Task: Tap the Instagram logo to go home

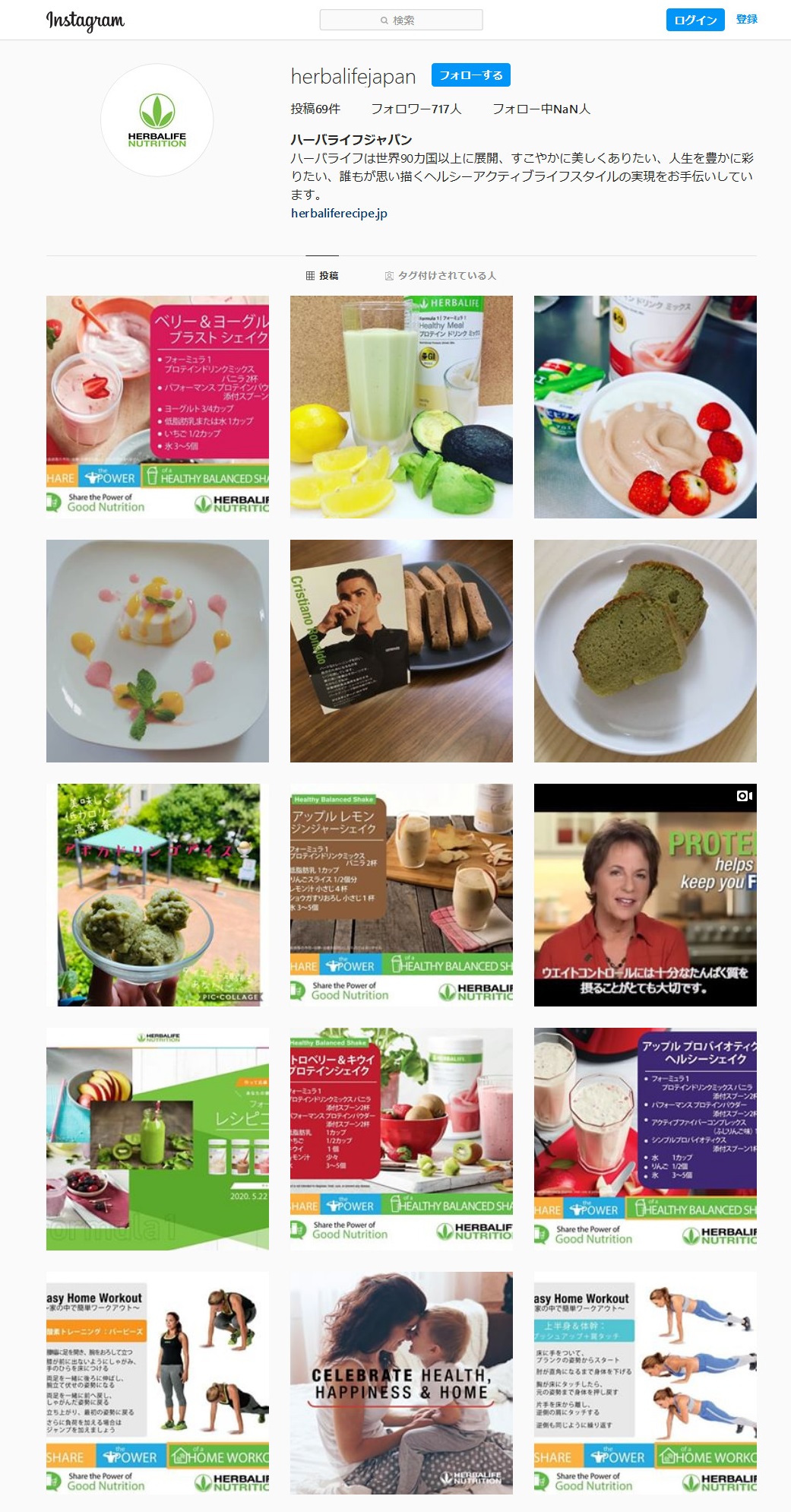Action: tap(85, 21)
